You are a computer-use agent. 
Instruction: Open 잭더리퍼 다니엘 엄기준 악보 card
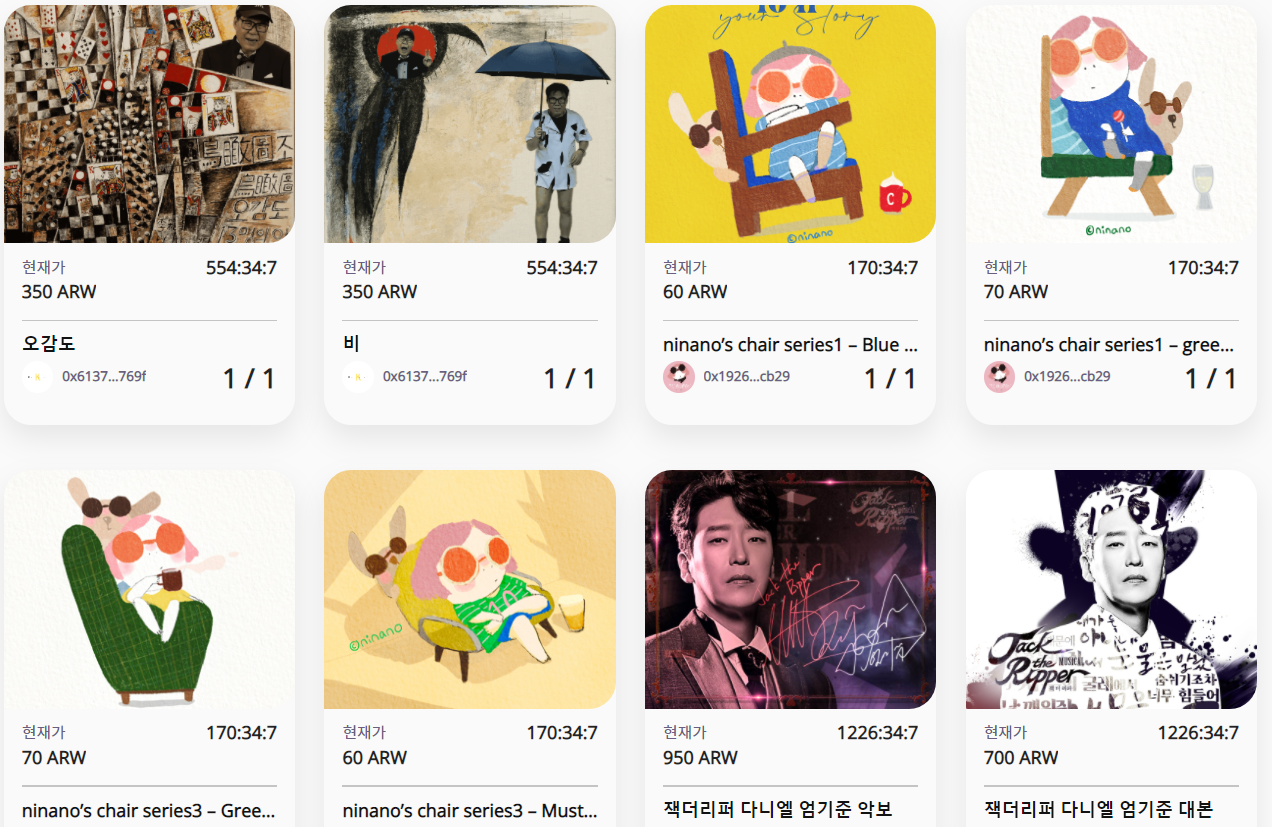(790, 590)
